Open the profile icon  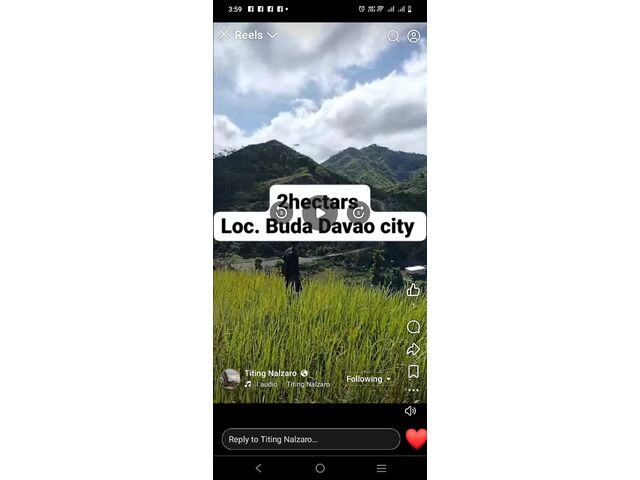coord(414,36)
